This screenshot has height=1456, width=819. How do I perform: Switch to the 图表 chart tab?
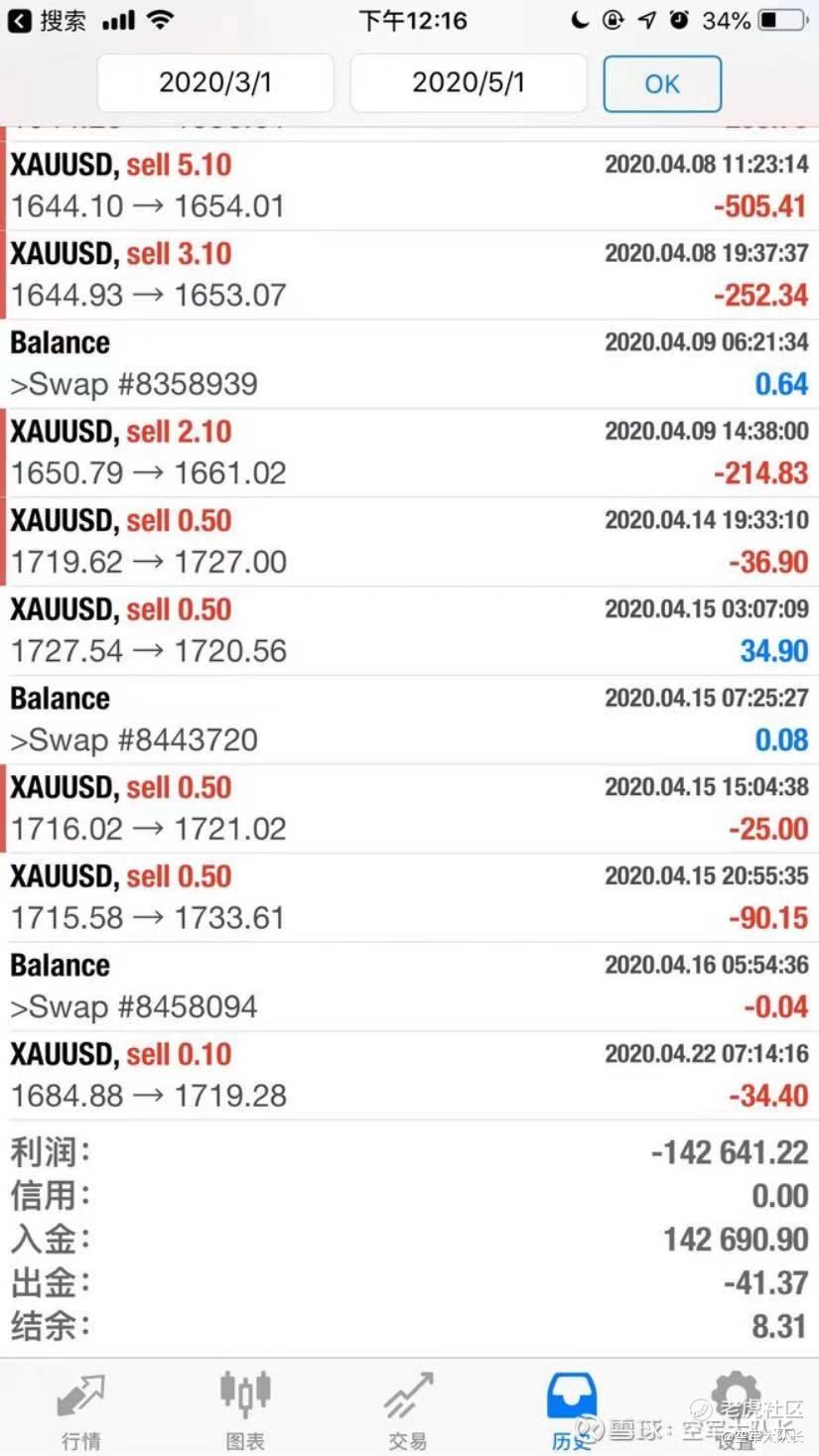[x=245, y=1409]
